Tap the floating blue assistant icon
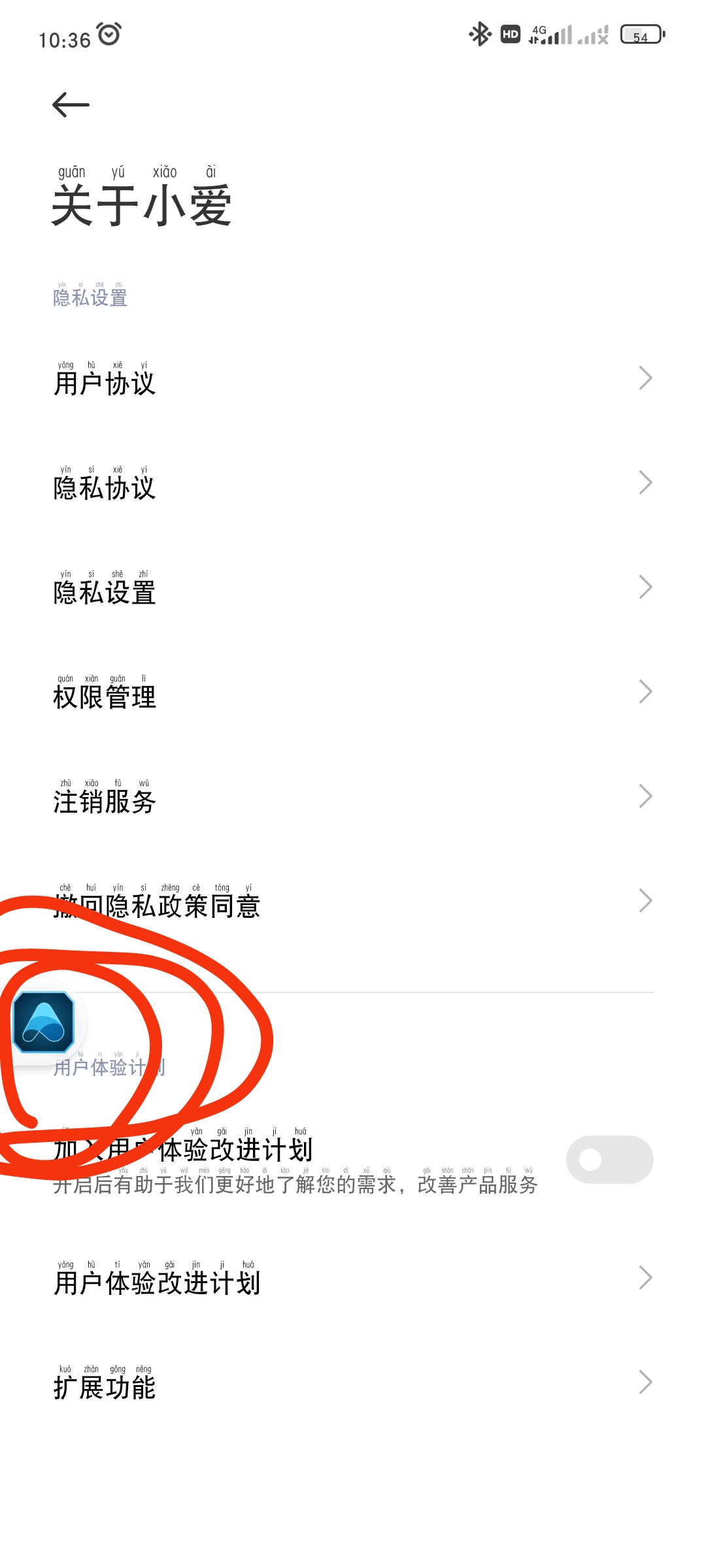 tap(43, 1022)
